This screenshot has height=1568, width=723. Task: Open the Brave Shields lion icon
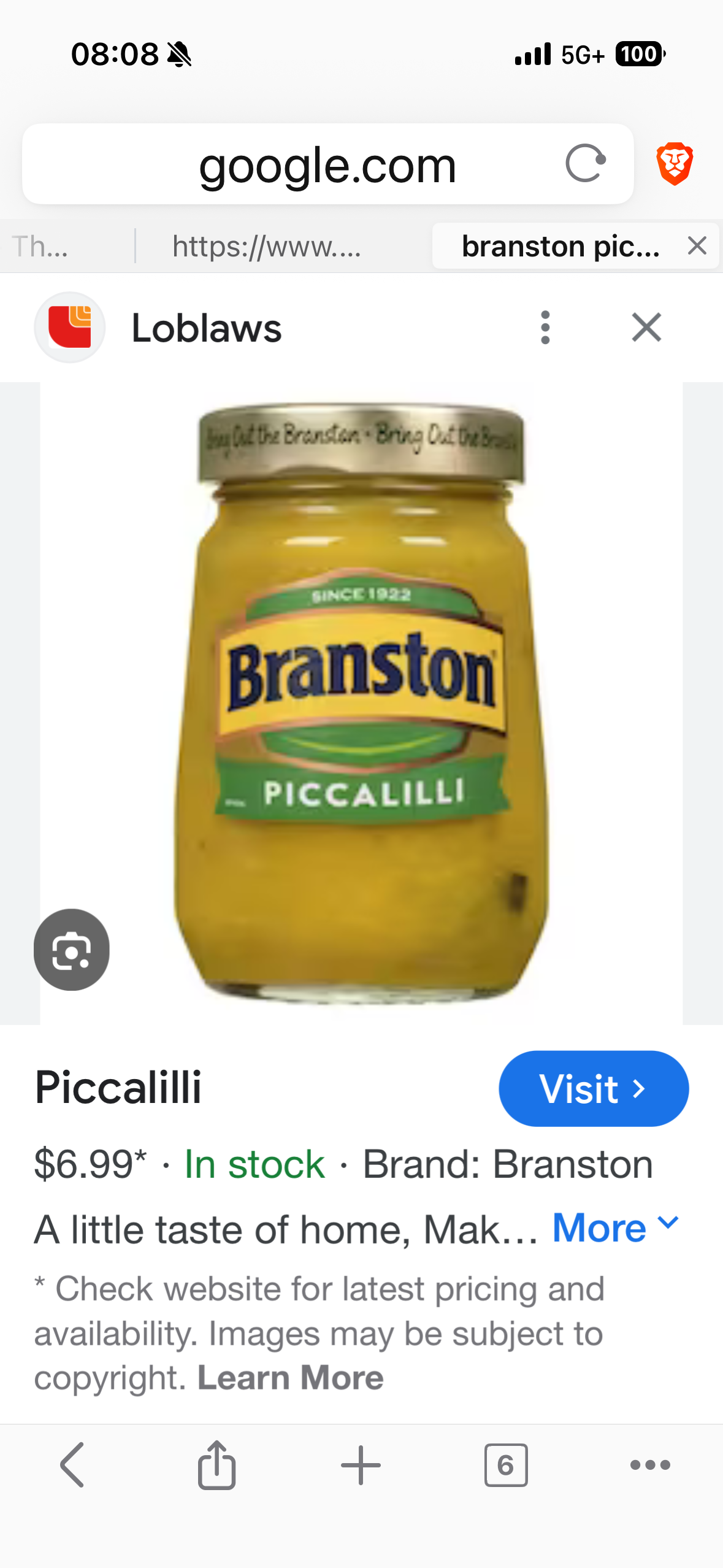tap(675, 164)
